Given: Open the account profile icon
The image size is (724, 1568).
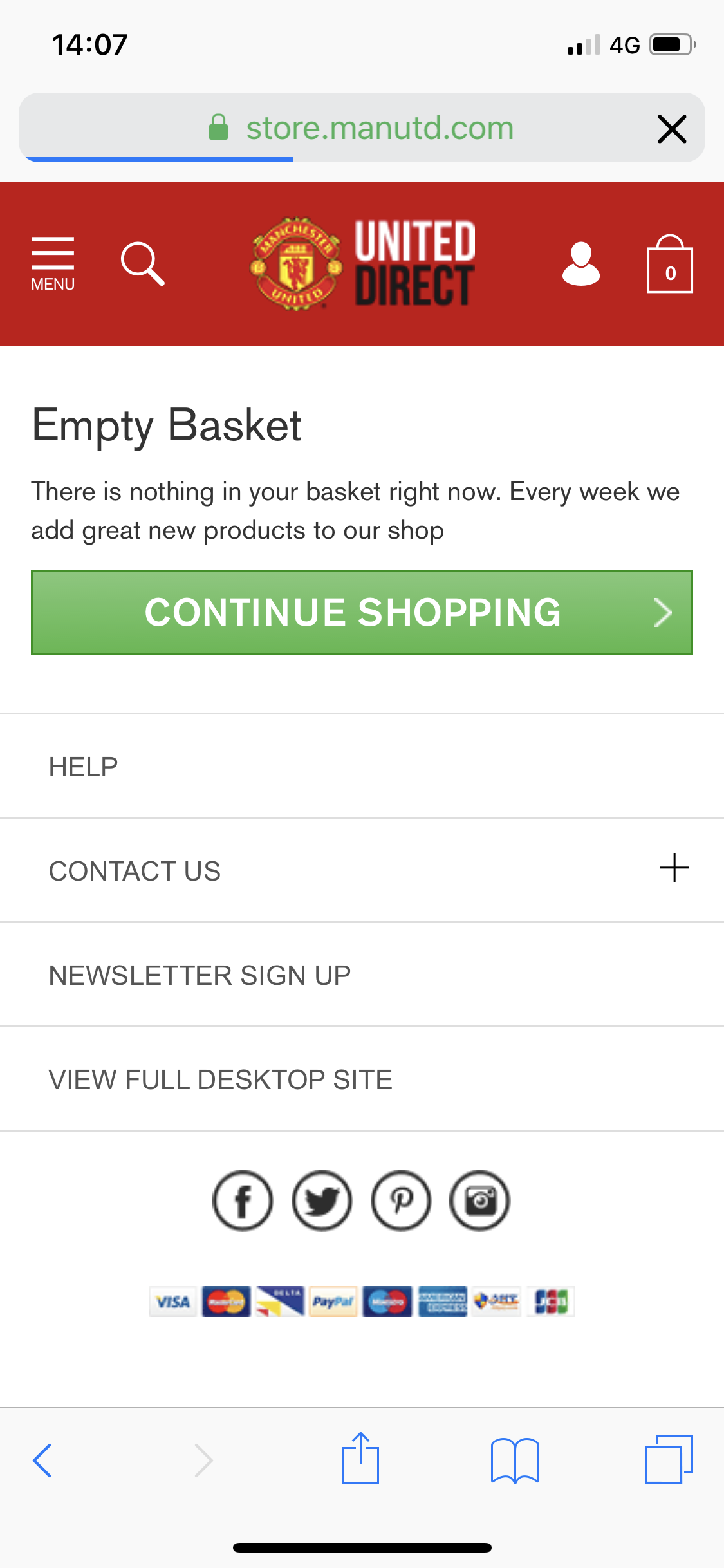Looking at the screenshot, I should tap(580, 263).
